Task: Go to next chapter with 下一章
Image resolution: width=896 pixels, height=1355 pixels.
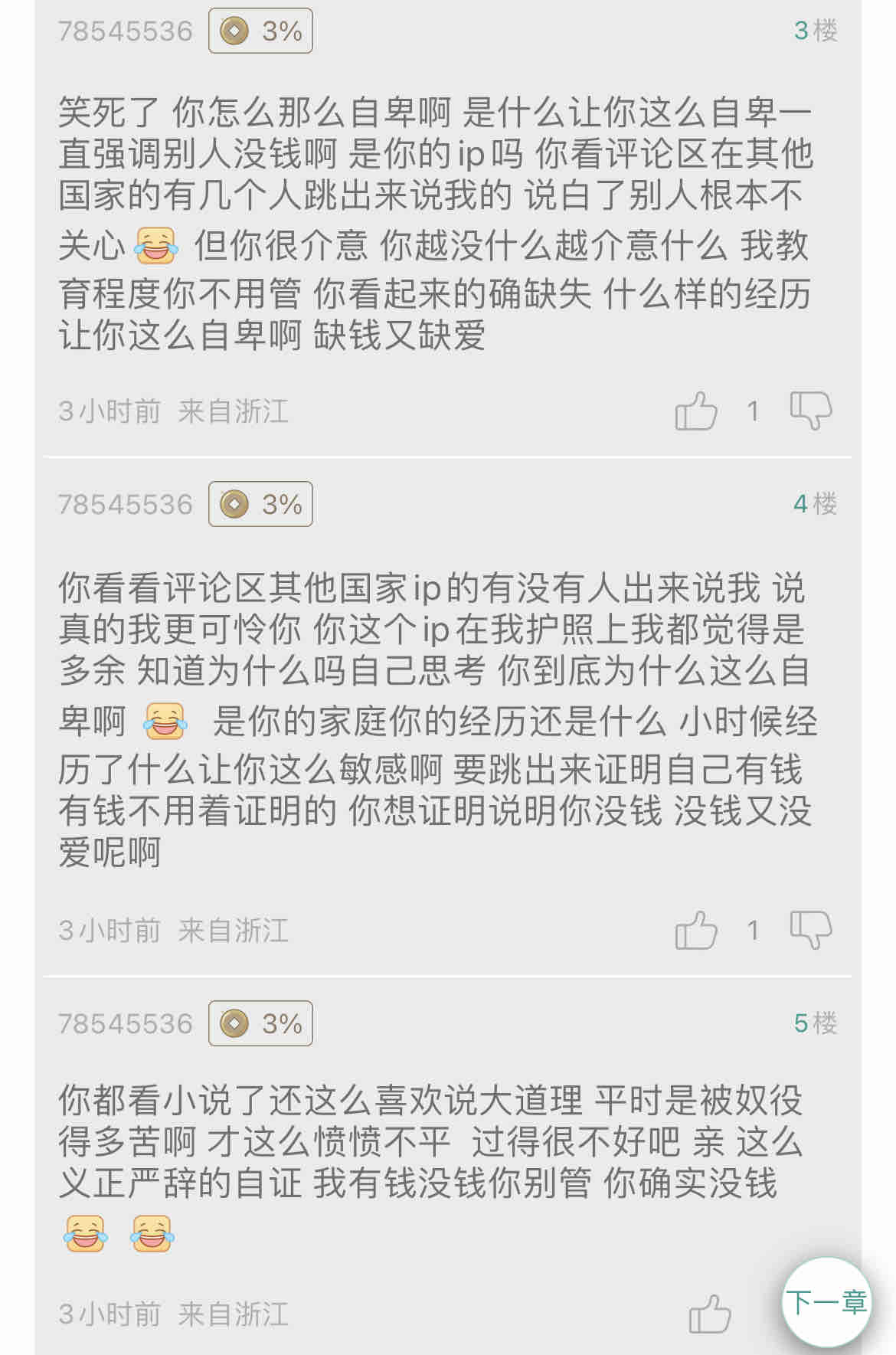Action: click(826, 1301)
